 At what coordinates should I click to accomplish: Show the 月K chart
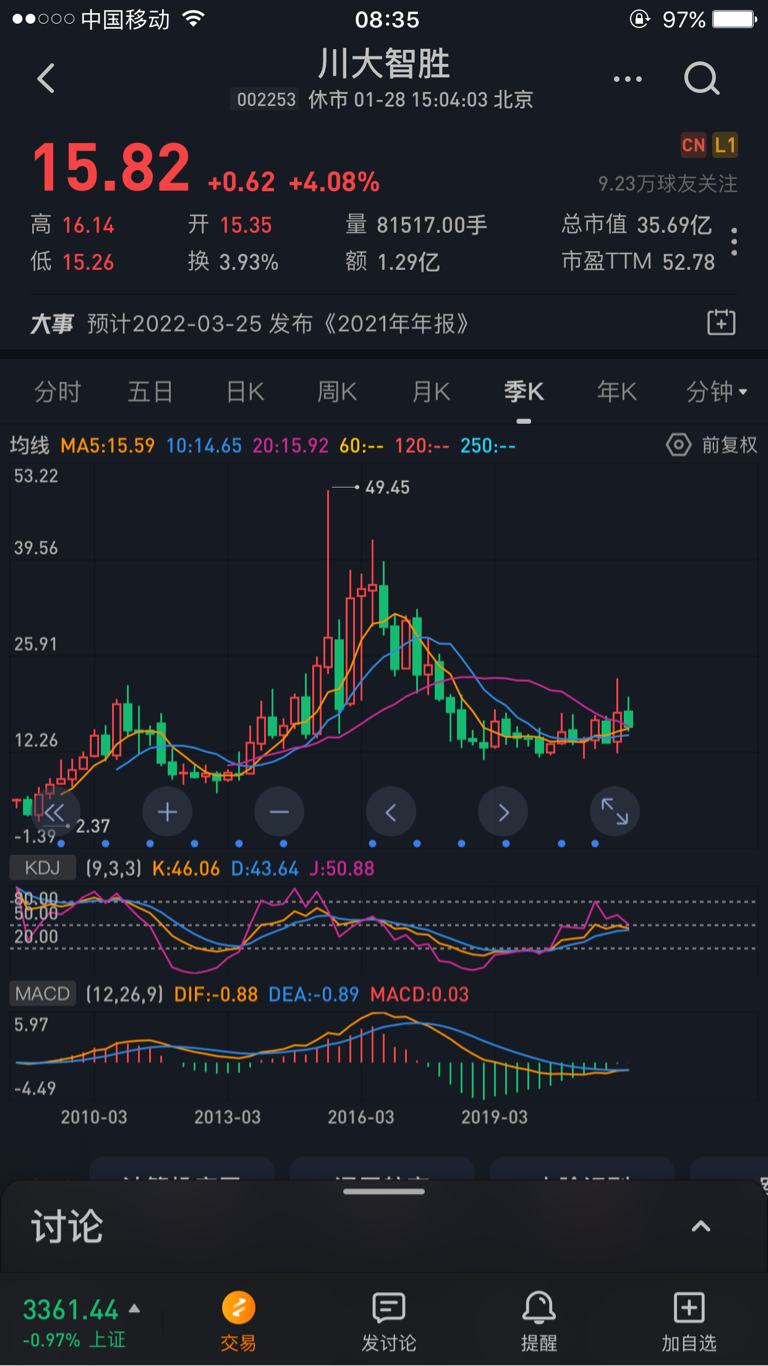431,392
